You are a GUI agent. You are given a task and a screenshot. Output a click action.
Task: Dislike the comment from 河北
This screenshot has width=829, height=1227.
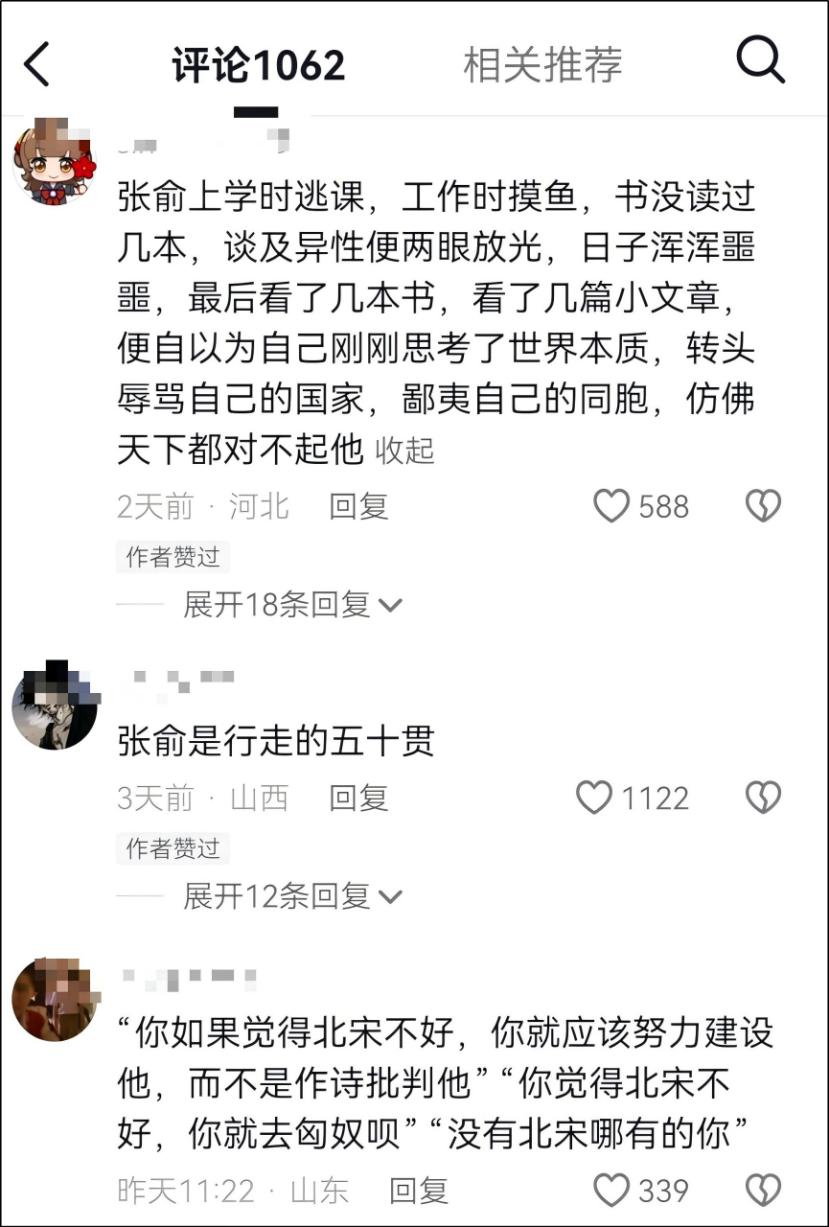click(x=763, y=507)
